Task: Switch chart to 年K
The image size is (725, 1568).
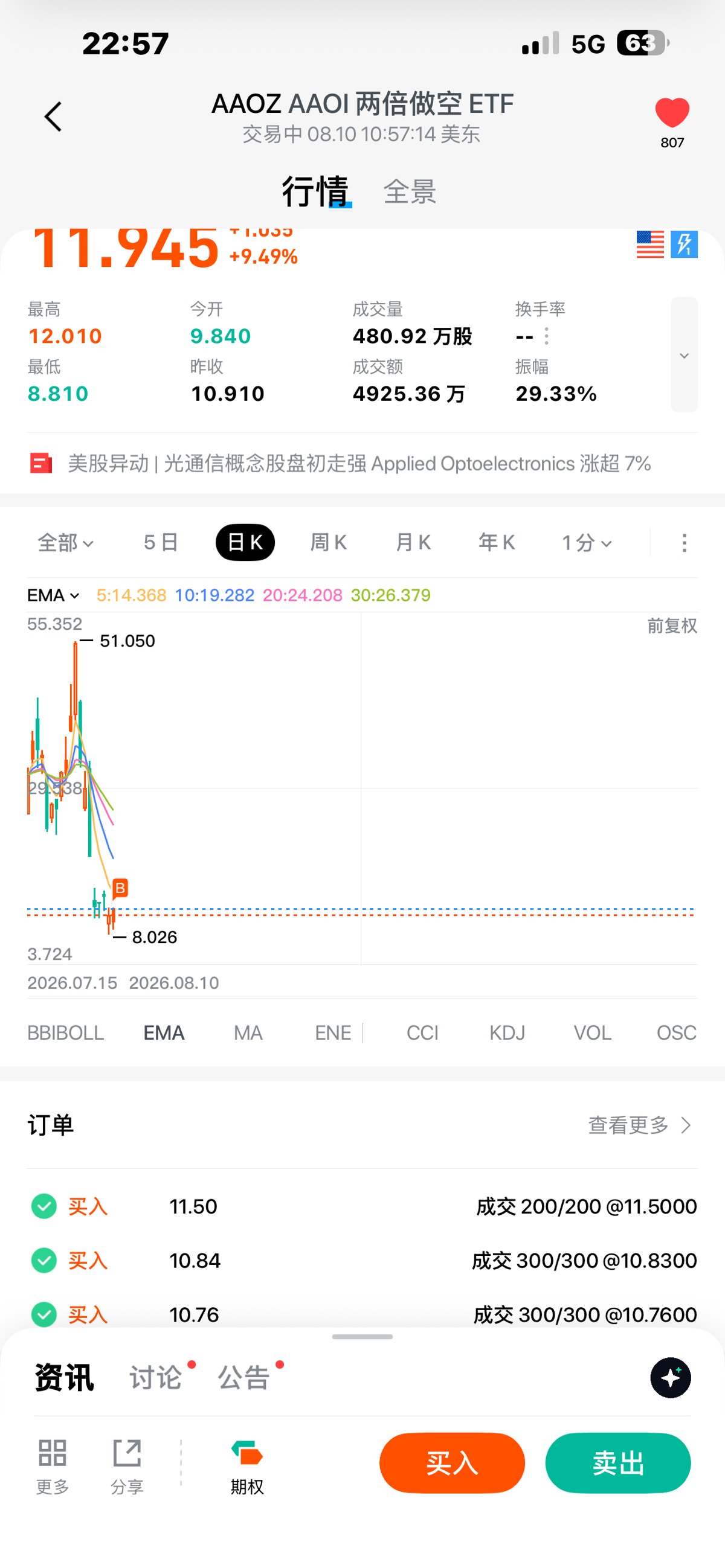Action: tap(497, 542)
